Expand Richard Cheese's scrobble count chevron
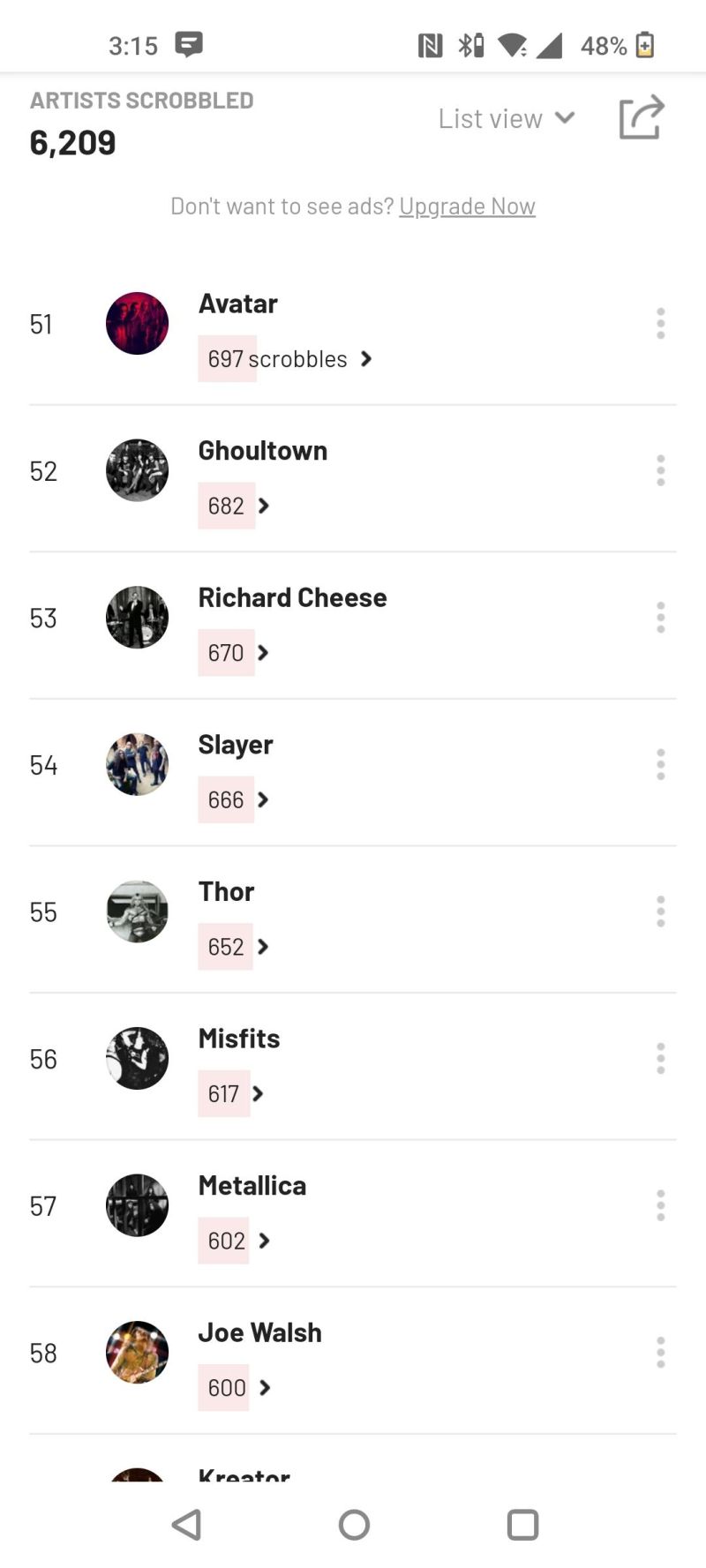This screenshot has height=1568, width=706. point(263,653)
